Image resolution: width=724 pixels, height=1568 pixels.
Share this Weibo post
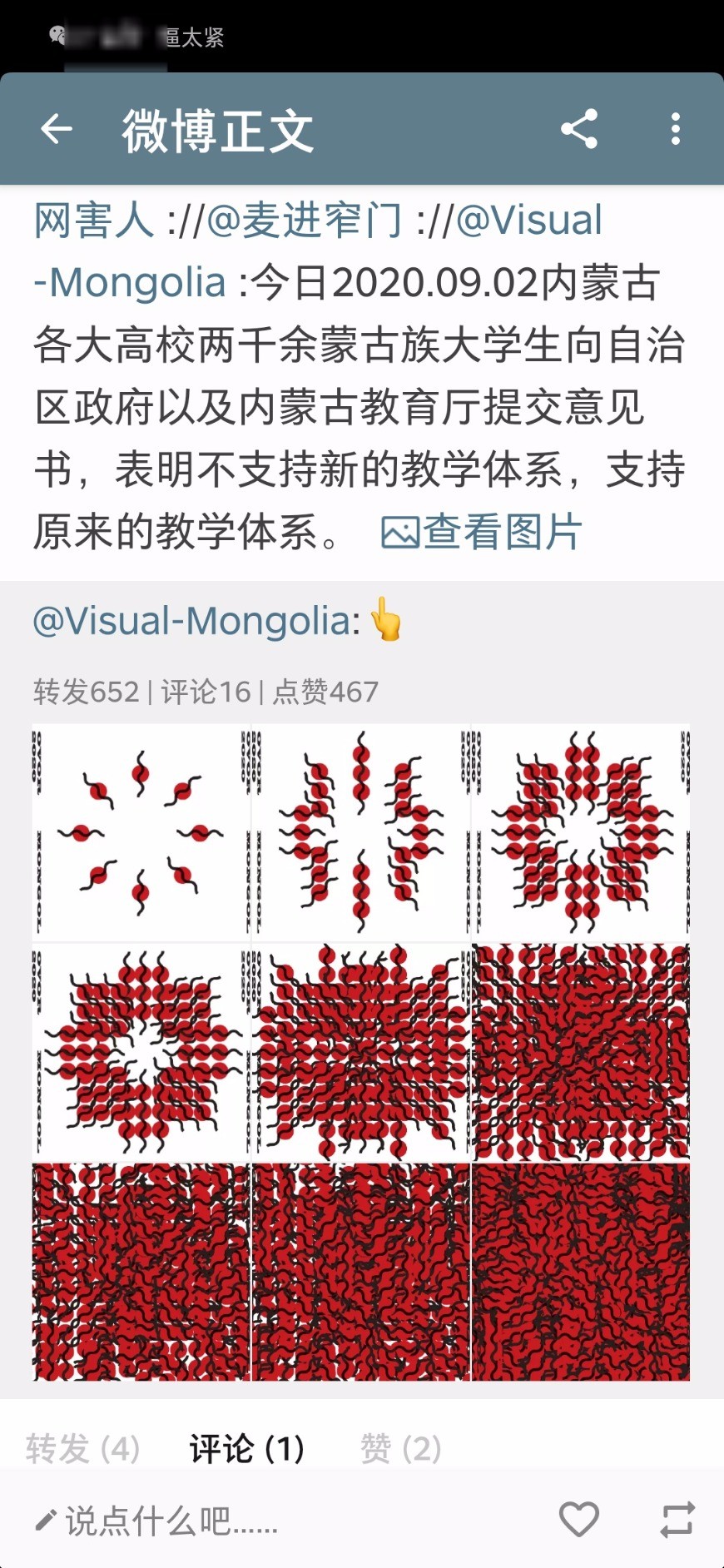pos(579,129)
